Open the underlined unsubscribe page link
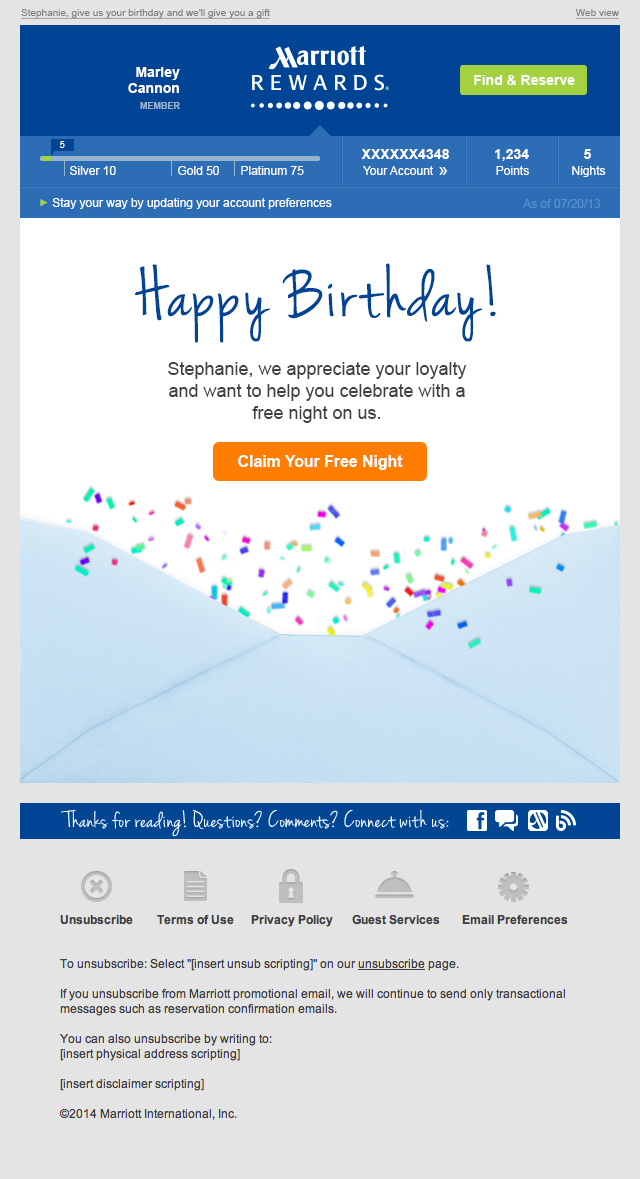Viewport: 640px width, 1179px height. pyautogui.click(x=391, y=964)
